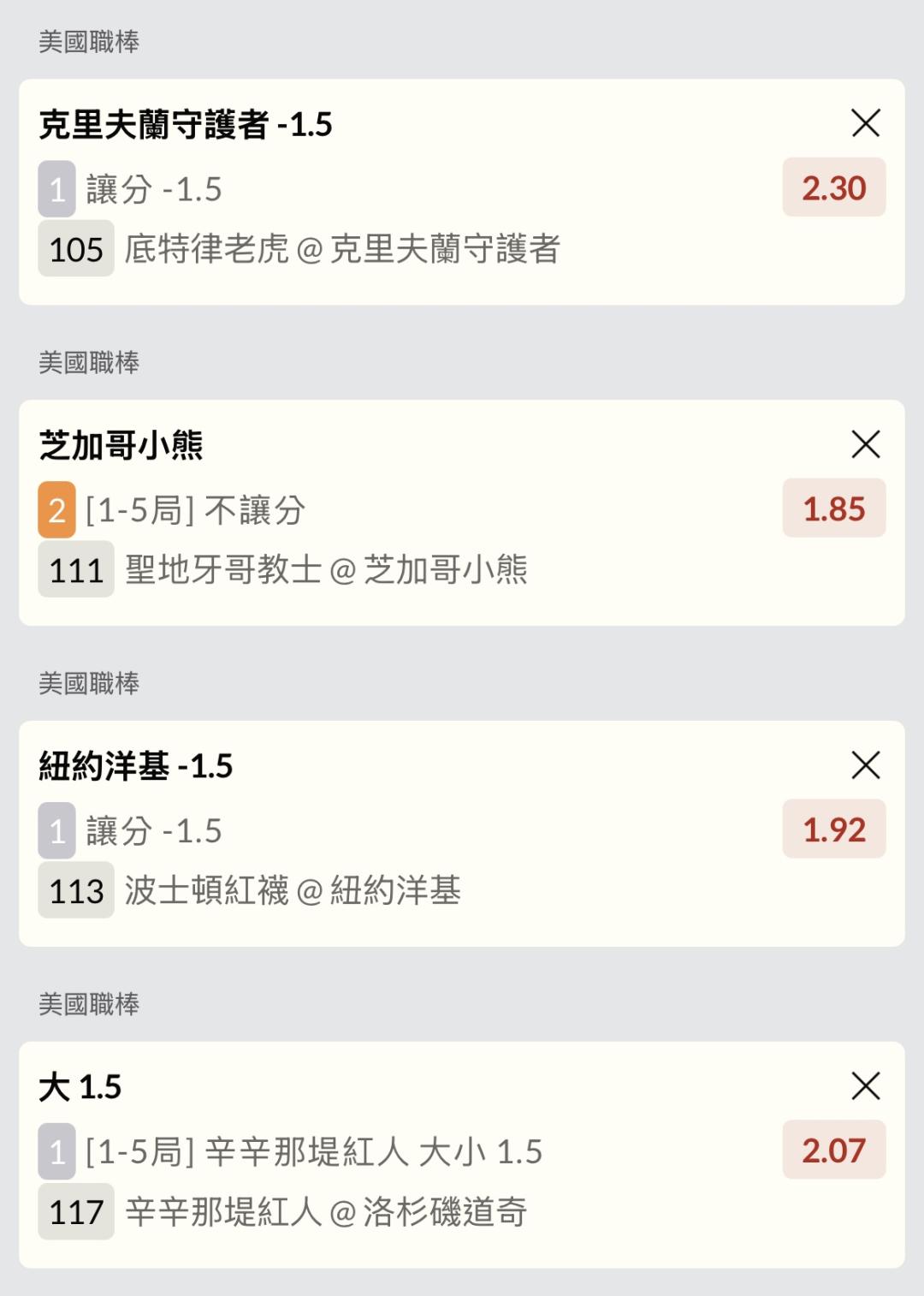Select the 1.85 odds for 芝加哥小熊

833,508
